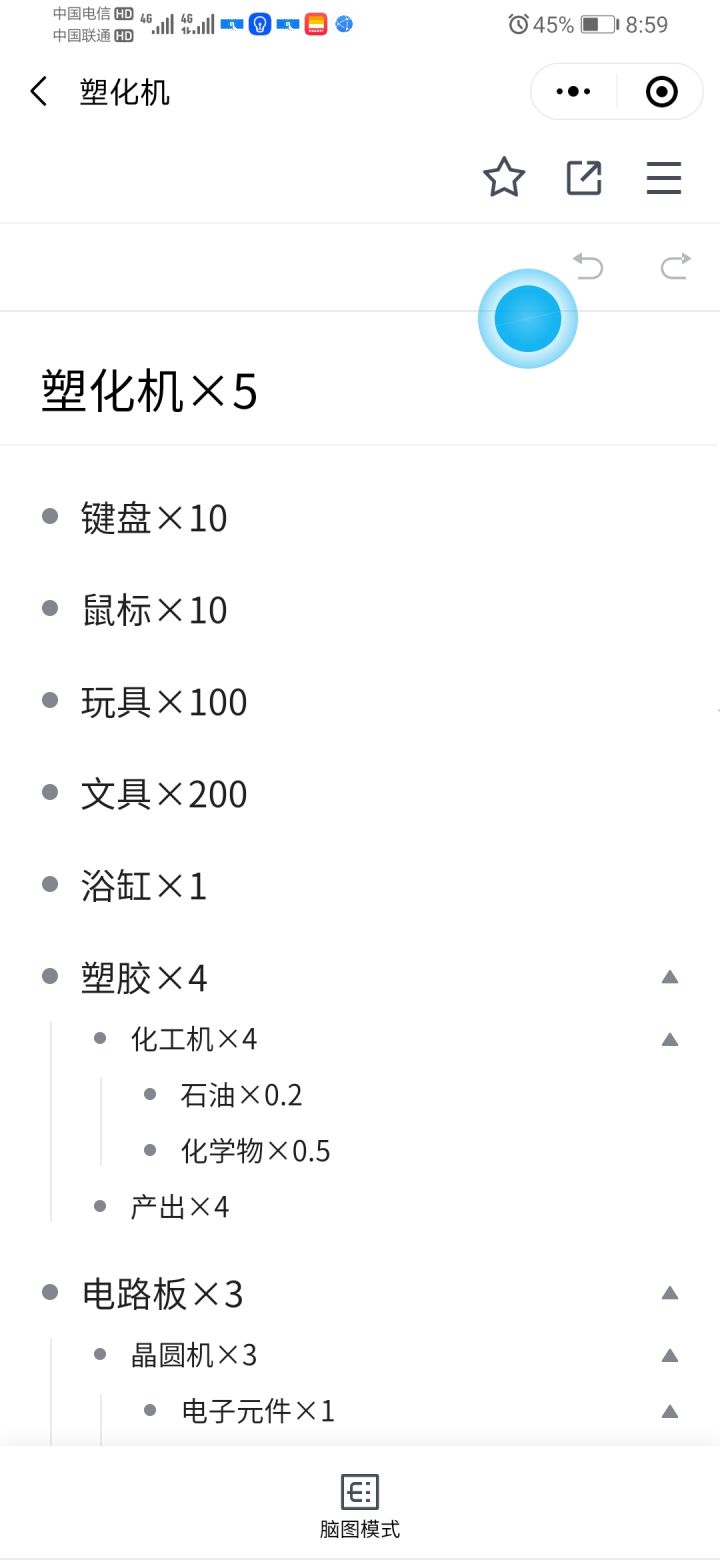This screenshot has height=1560, width=720.
Task: Tap the blue floating assistive touch ball
Action: pos(527,317)
